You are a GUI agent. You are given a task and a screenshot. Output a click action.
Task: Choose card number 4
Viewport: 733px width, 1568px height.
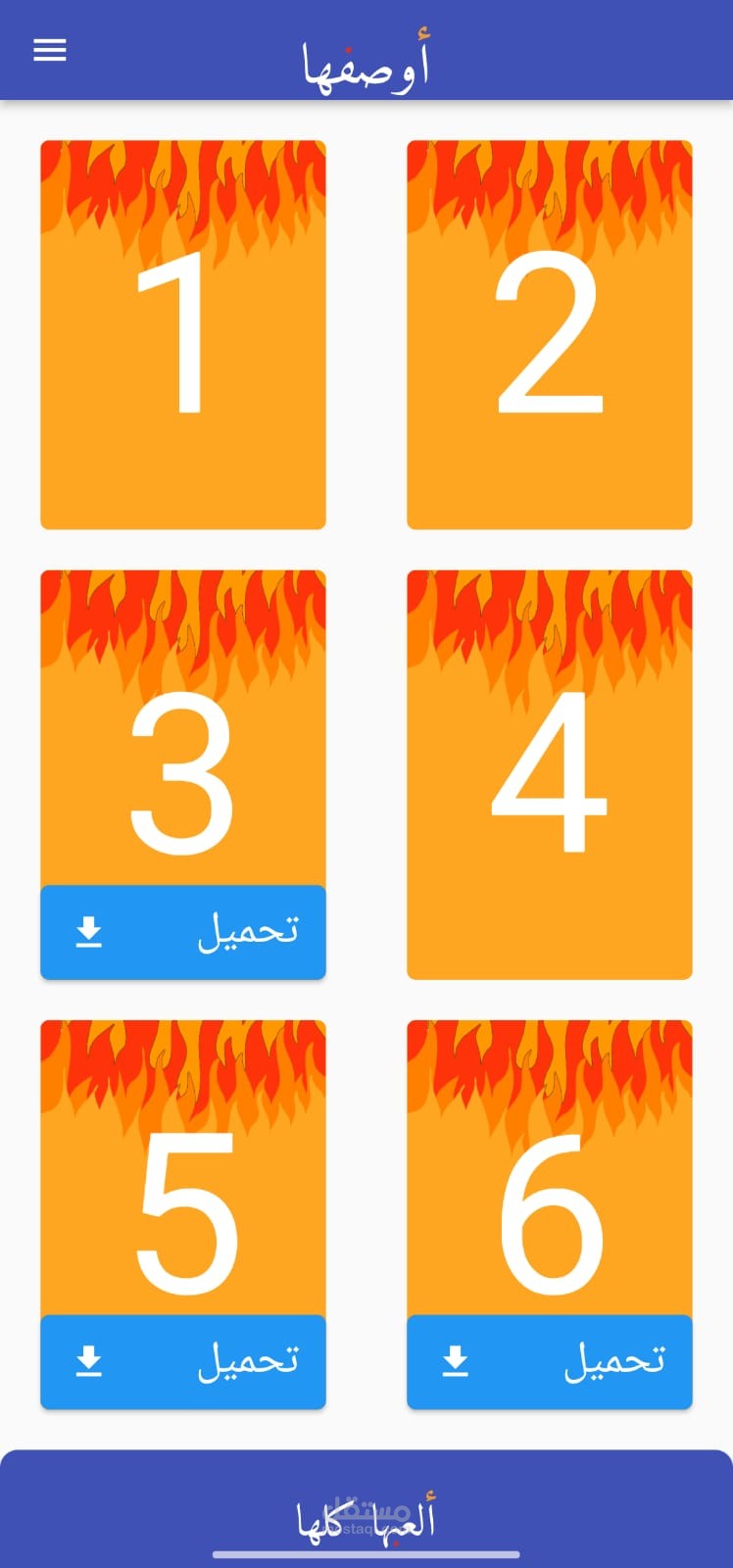[550, 774]
